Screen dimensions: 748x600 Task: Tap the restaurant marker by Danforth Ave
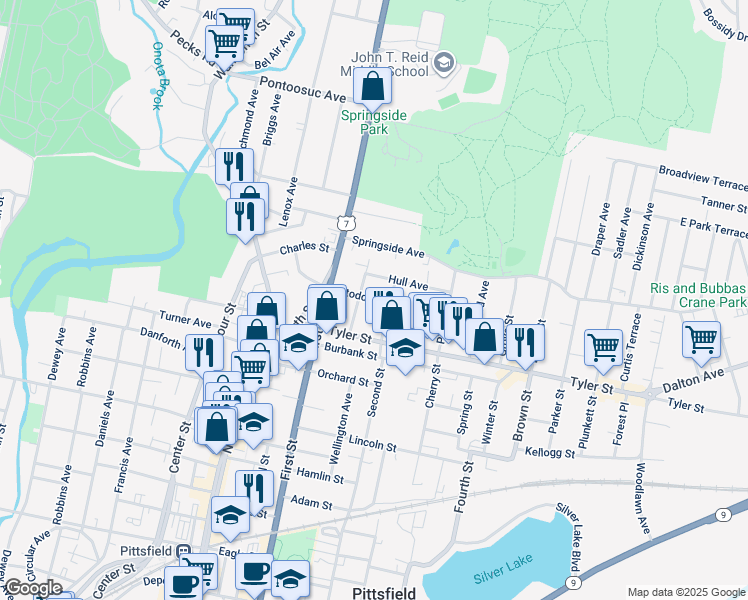point(200,352)
